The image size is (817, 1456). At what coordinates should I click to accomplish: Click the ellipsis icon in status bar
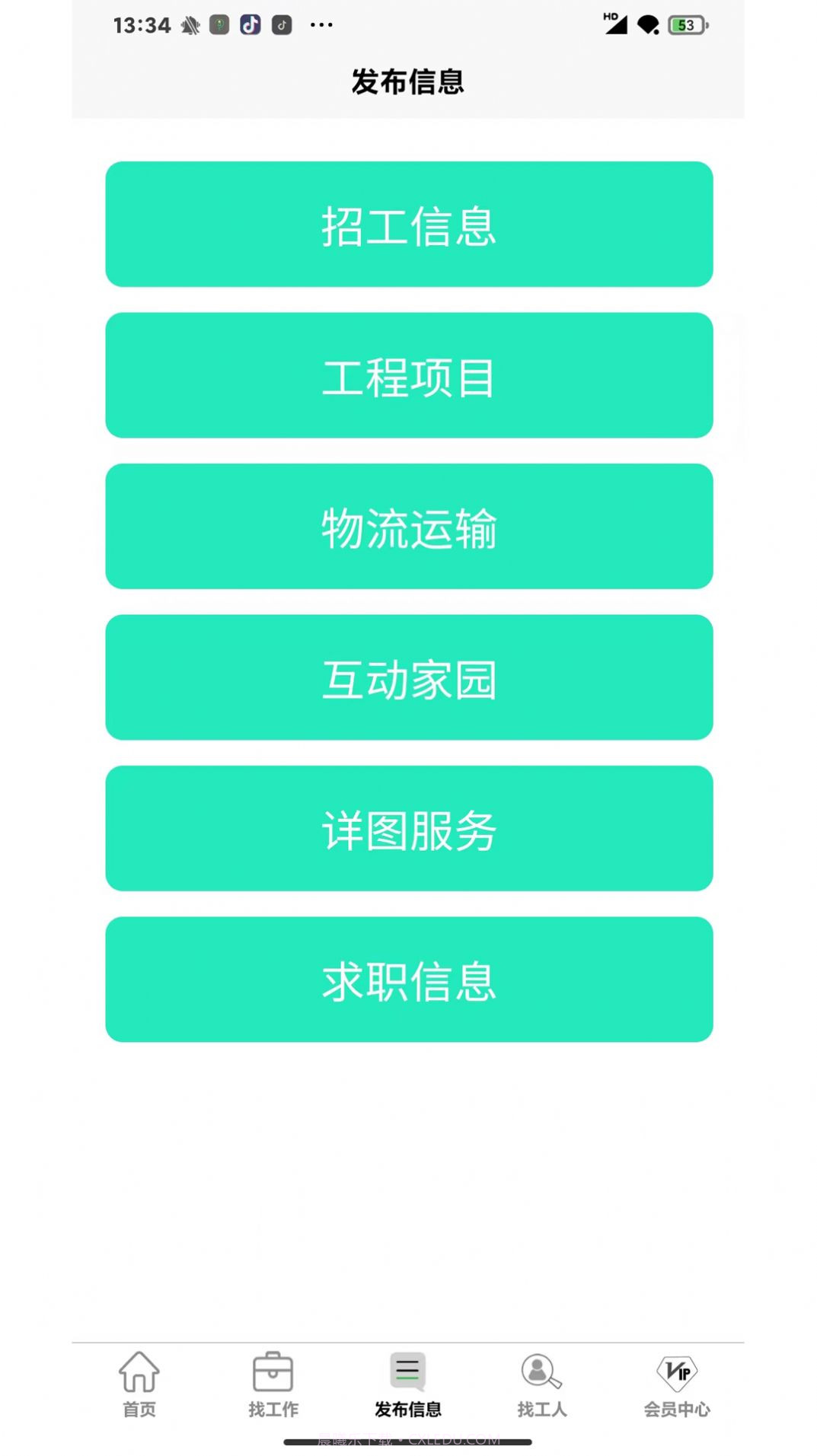tap(320, 25)
